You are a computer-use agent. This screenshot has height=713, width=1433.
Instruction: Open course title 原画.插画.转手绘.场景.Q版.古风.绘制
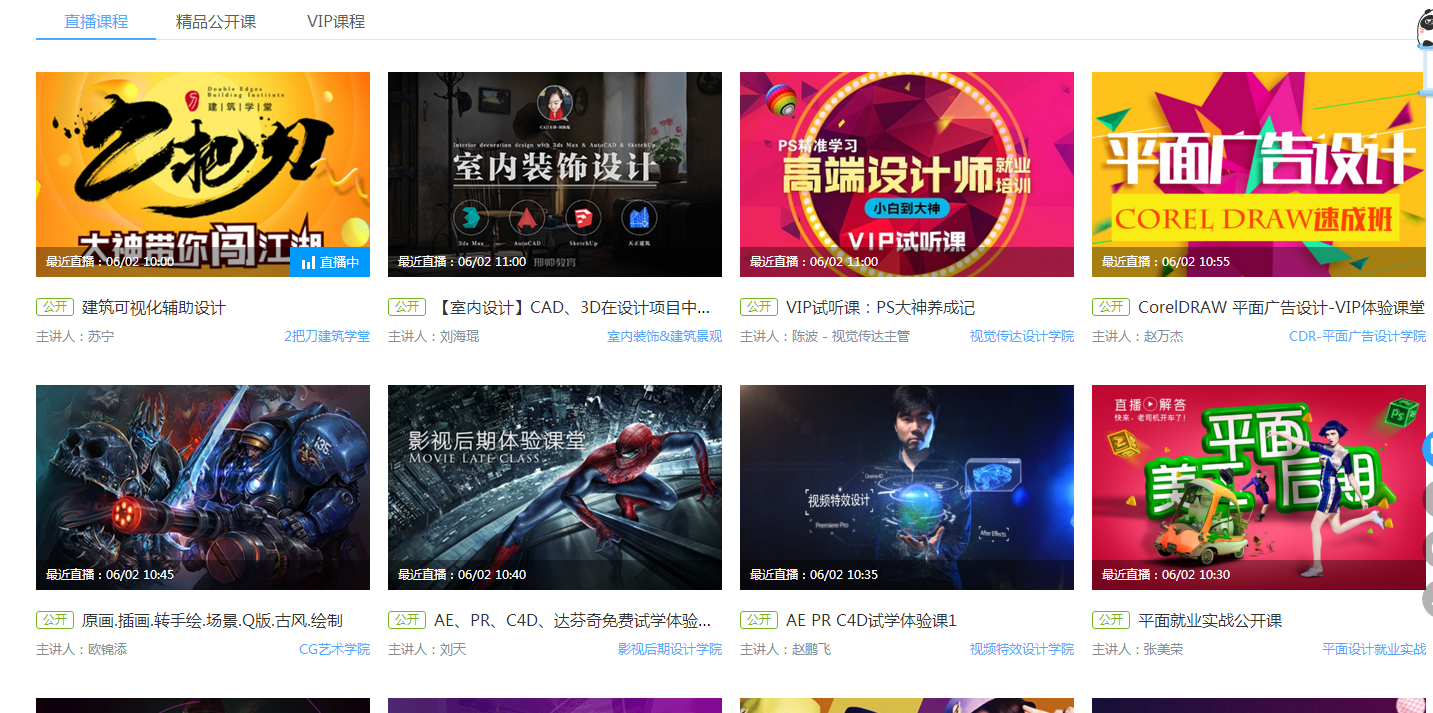pos(212,621)
